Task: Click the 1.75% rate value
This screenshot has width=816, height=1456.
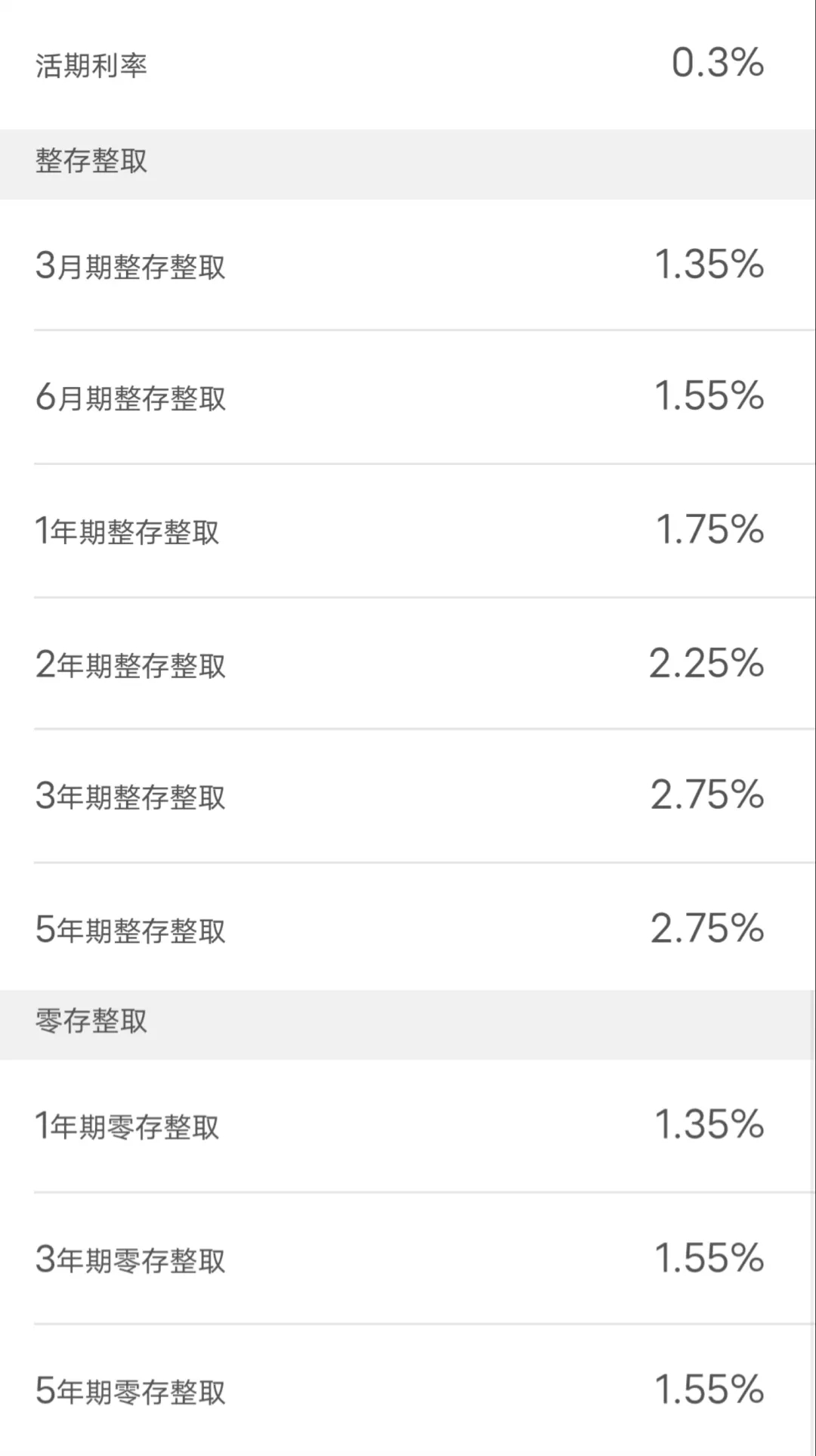Action: click(x=710, y=529)
